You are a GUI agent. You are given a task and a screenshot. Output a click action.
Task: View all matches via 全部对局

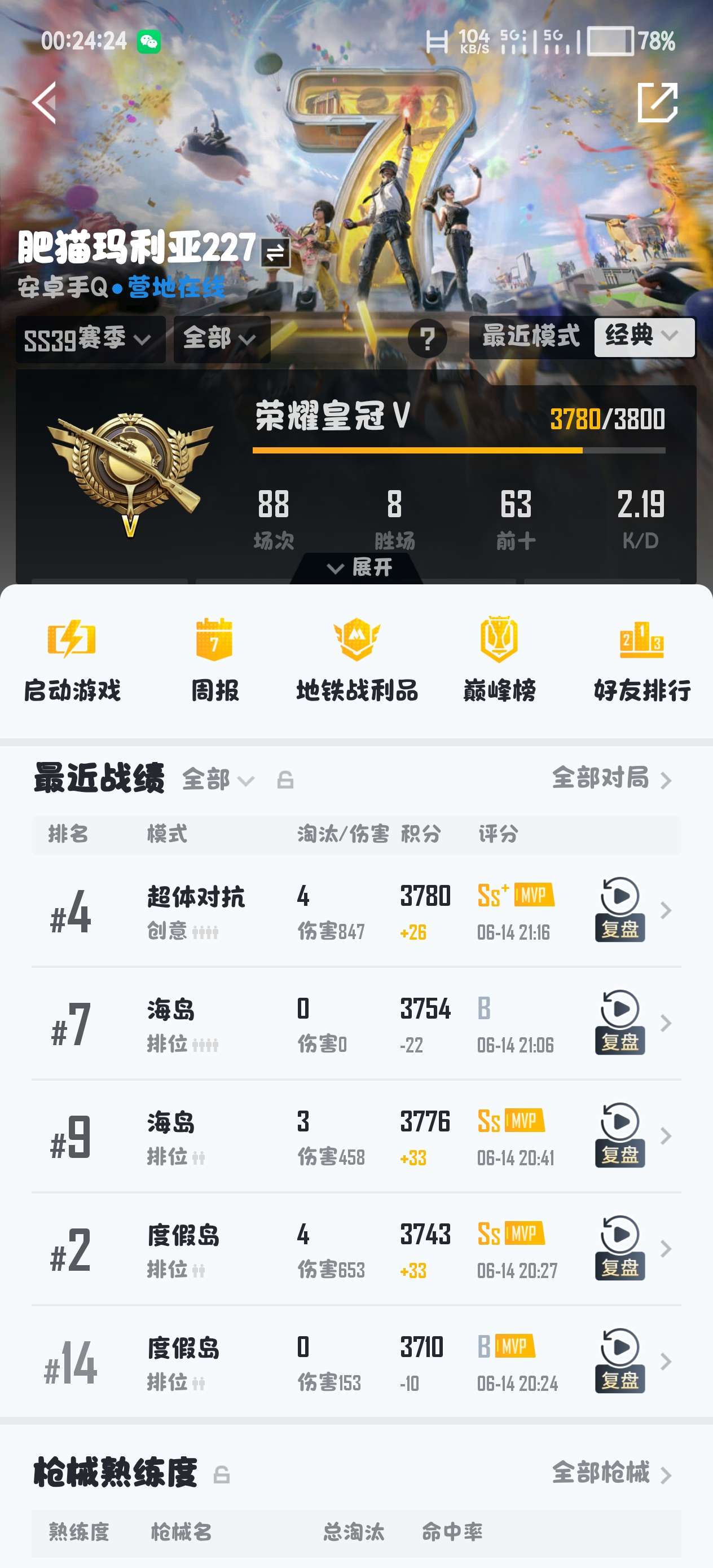[612, 778]
